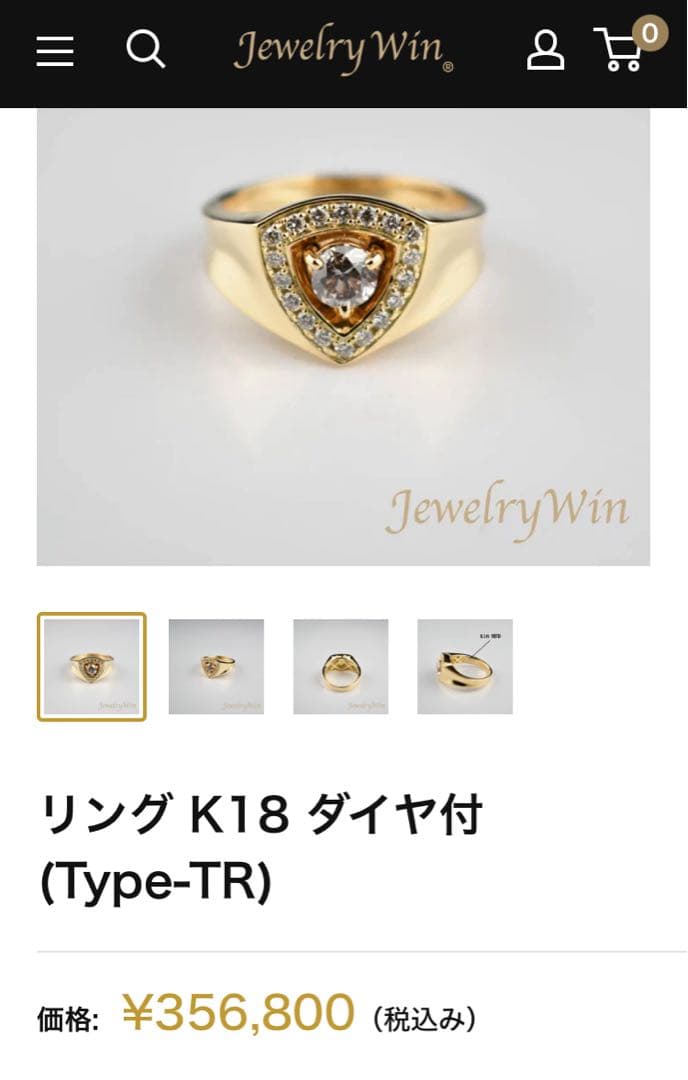688x1080 pixels.
Task: Open the account profile icon
Action: (x=545, y=50)
